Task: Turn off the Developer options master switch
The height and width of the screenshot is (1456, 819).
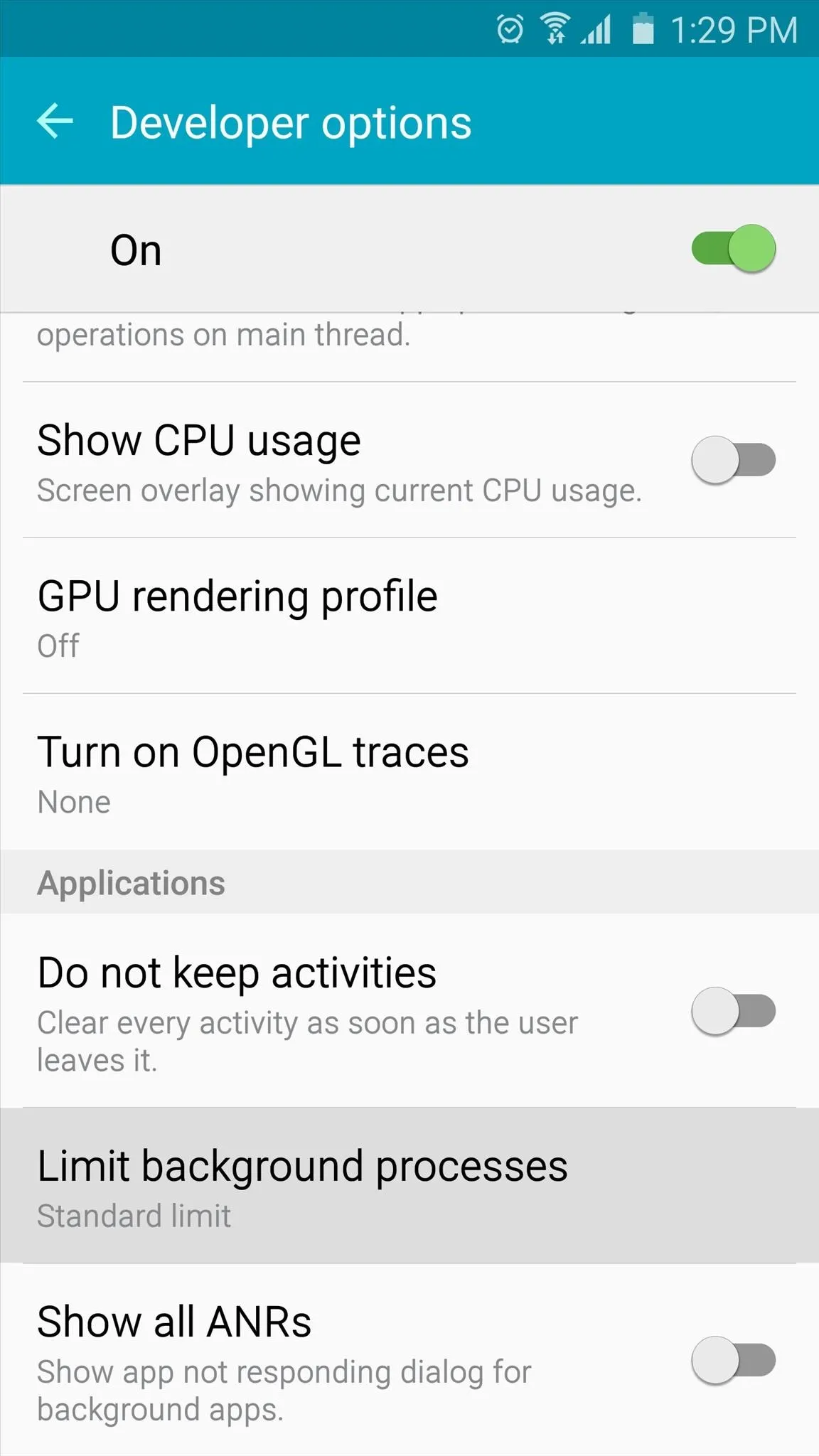Action: click(733, 249)
